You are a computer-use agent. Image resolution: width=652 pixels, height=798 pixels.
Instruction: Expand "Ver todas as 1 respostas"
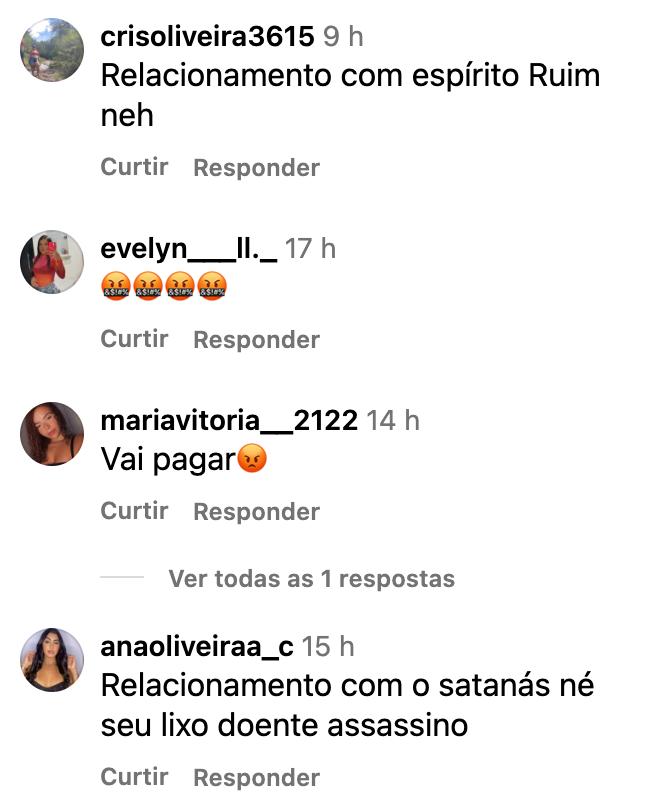coord(311,578)
